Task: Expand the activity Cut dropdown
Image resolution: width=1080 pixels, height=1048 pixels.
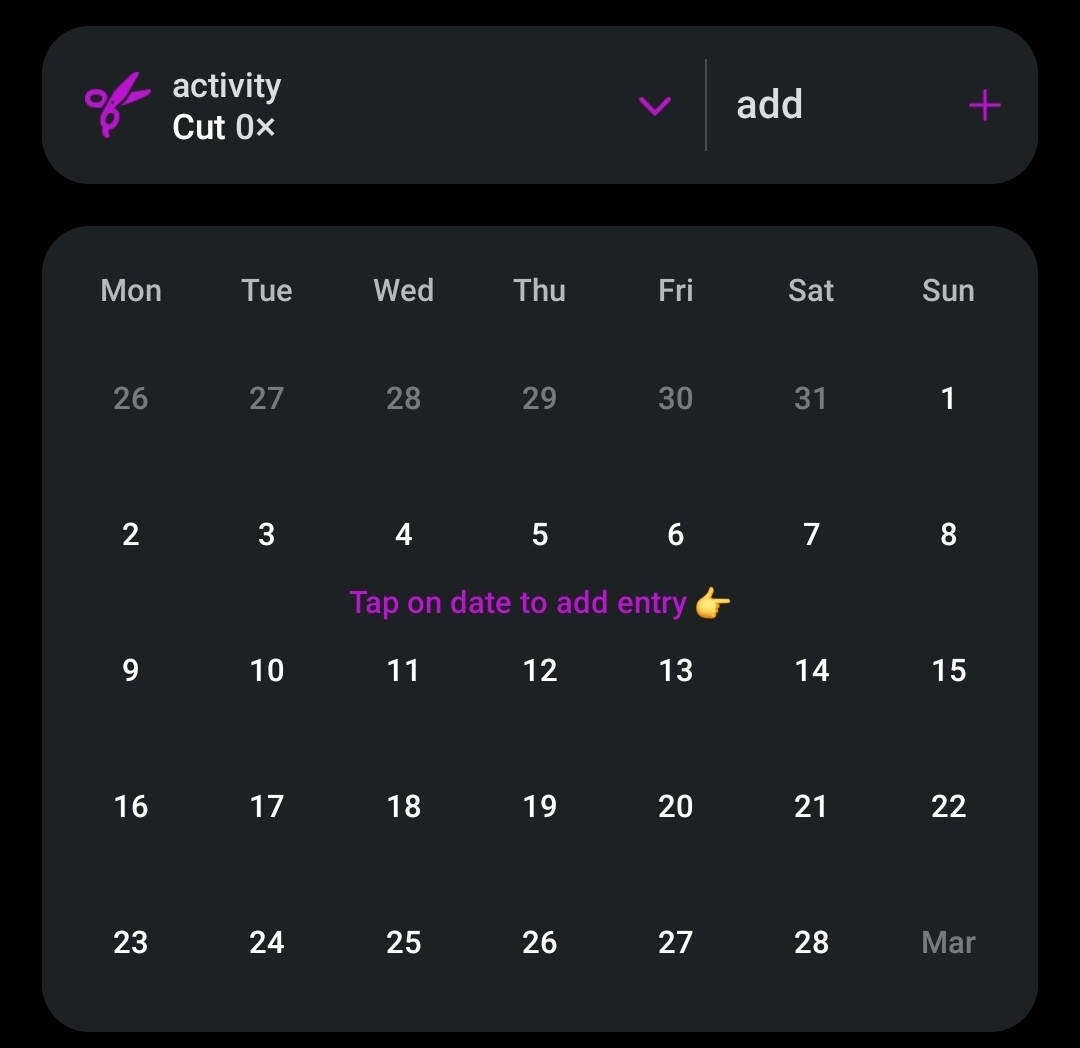Action: pos(654,105)
